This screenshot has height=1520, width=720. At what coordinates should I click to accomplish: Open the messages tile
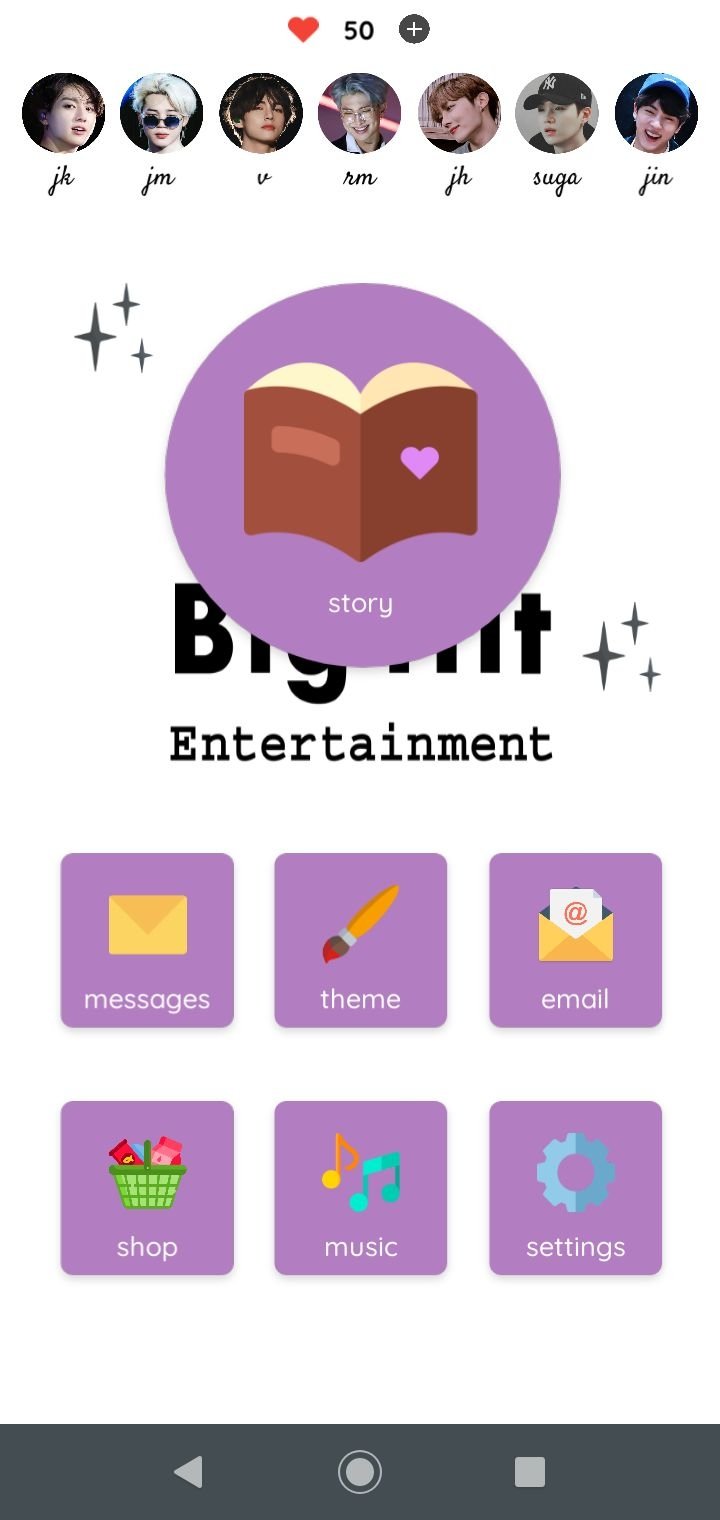[147, 940]
